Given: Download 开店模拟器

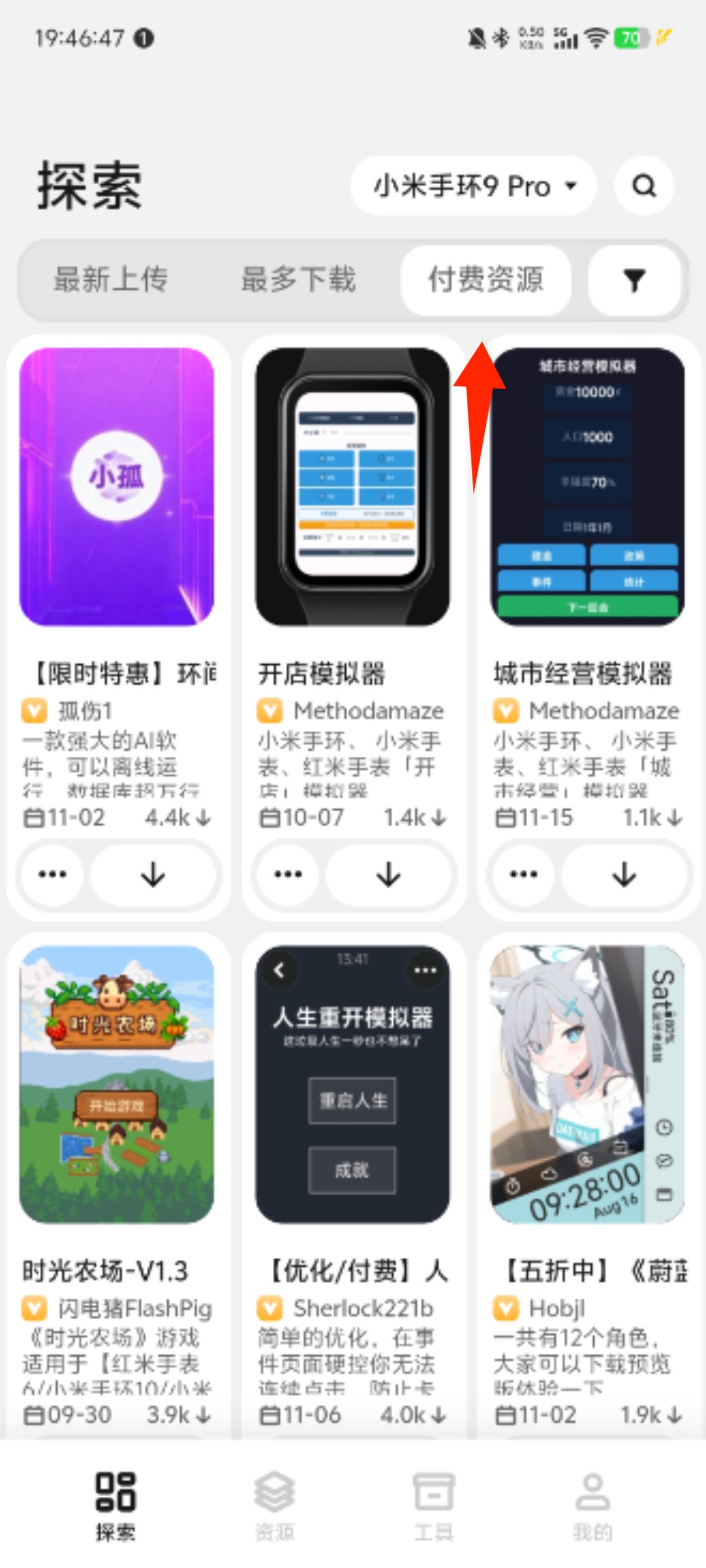Looking at the screenshot, I should tap(389, 874).
